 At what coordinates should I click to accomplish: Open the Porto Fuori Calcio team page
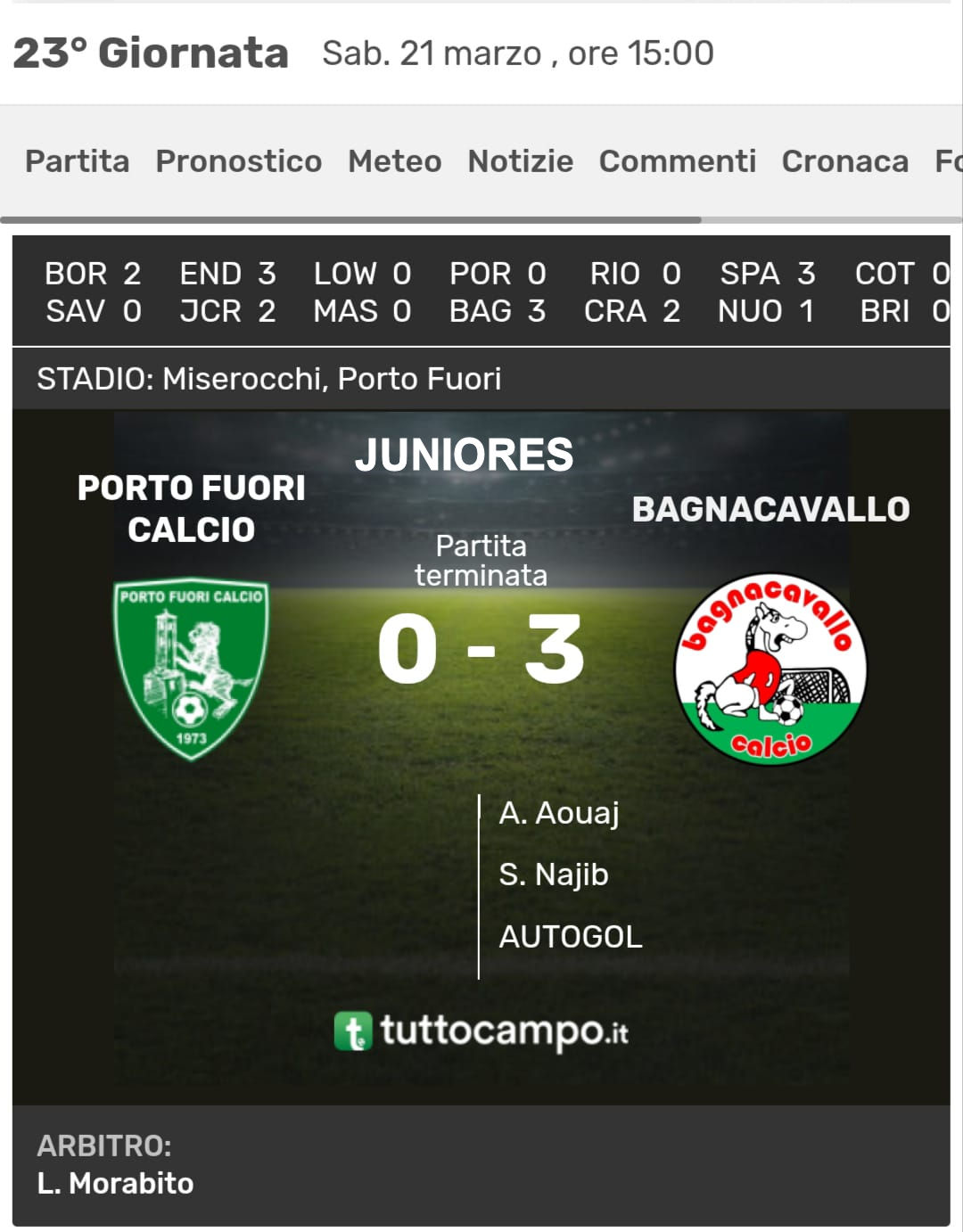click(x=191, y=669)
